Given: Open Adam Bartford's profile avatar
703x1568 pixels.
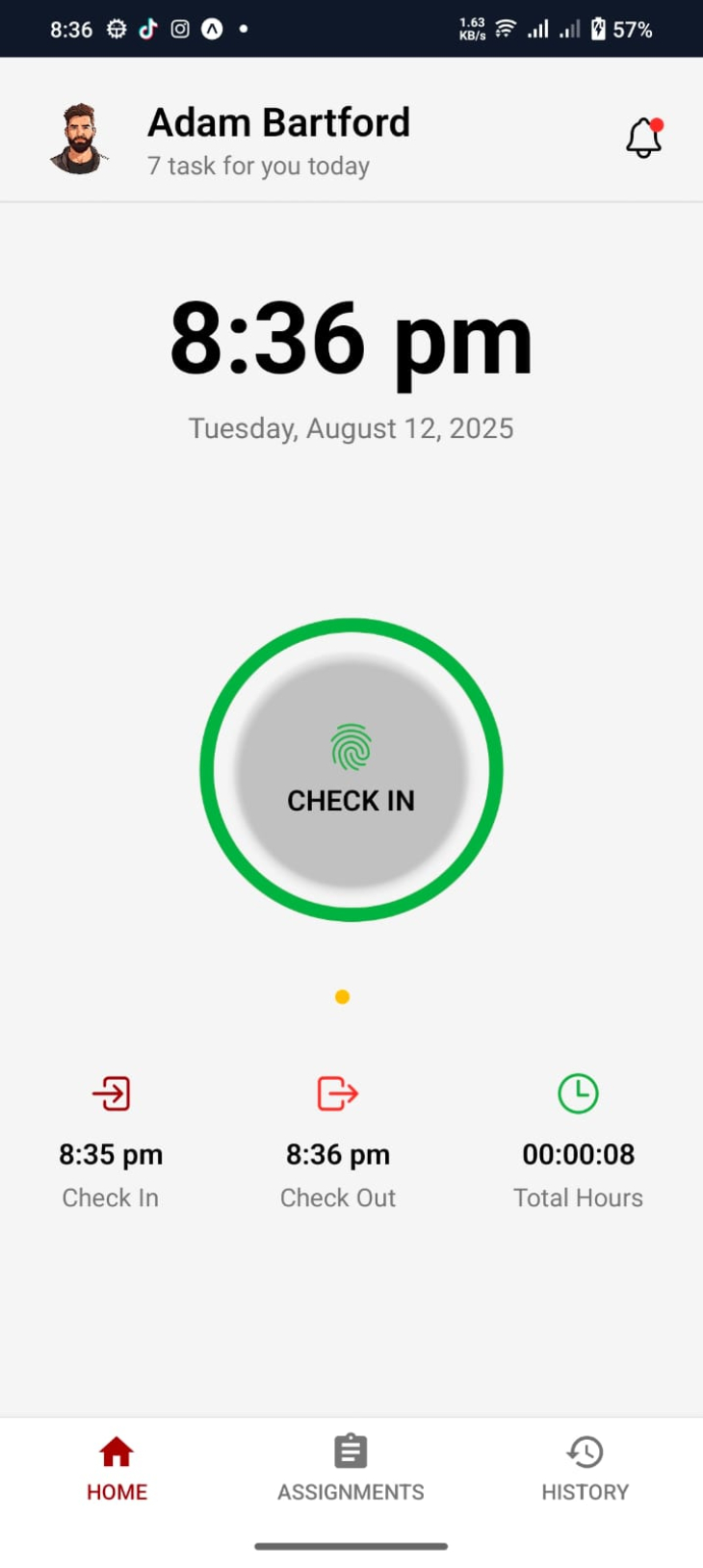Looking at the screenshot, I should coord(78,140).
